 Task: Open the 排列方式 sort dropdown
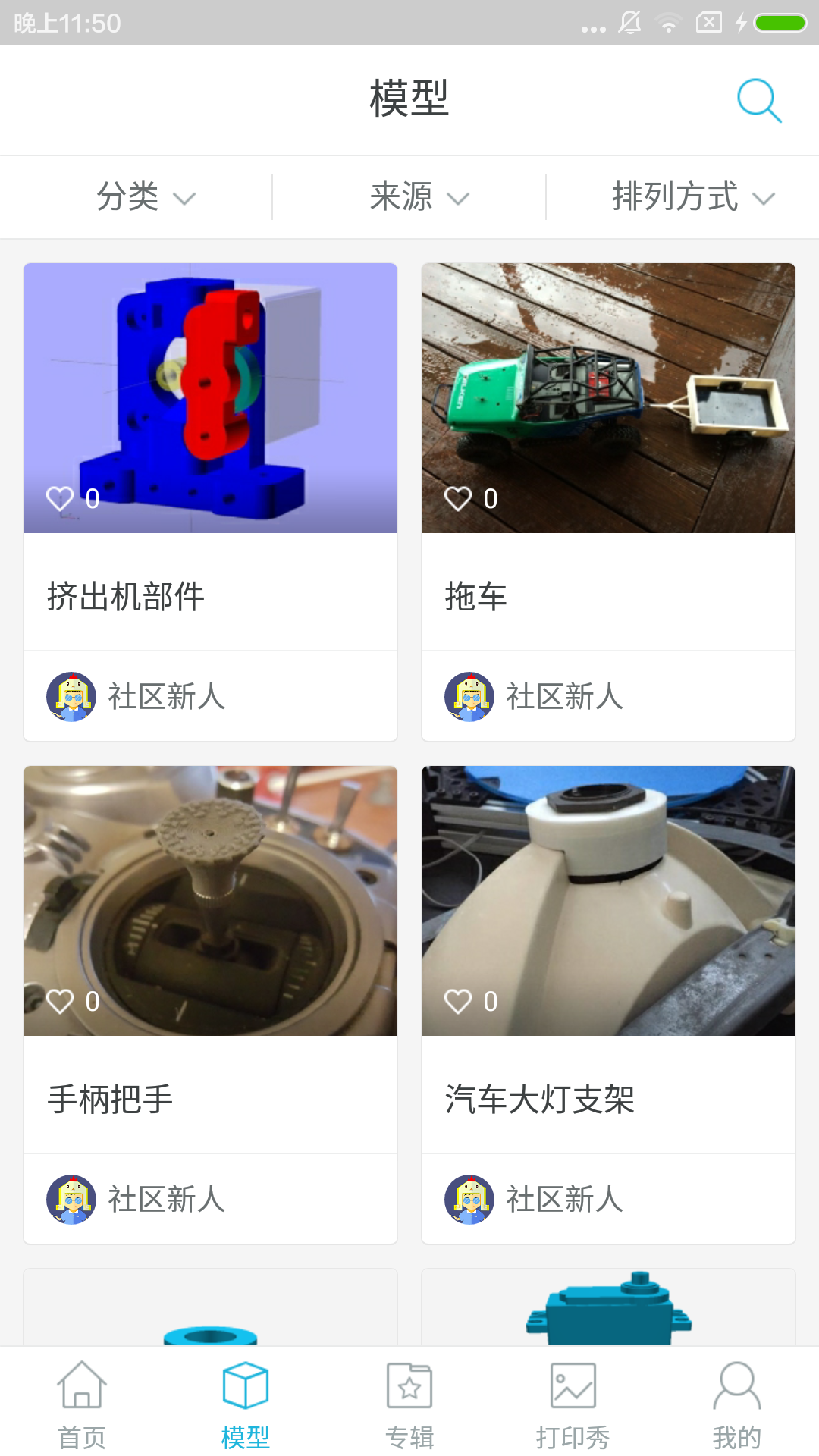[692, 197]
